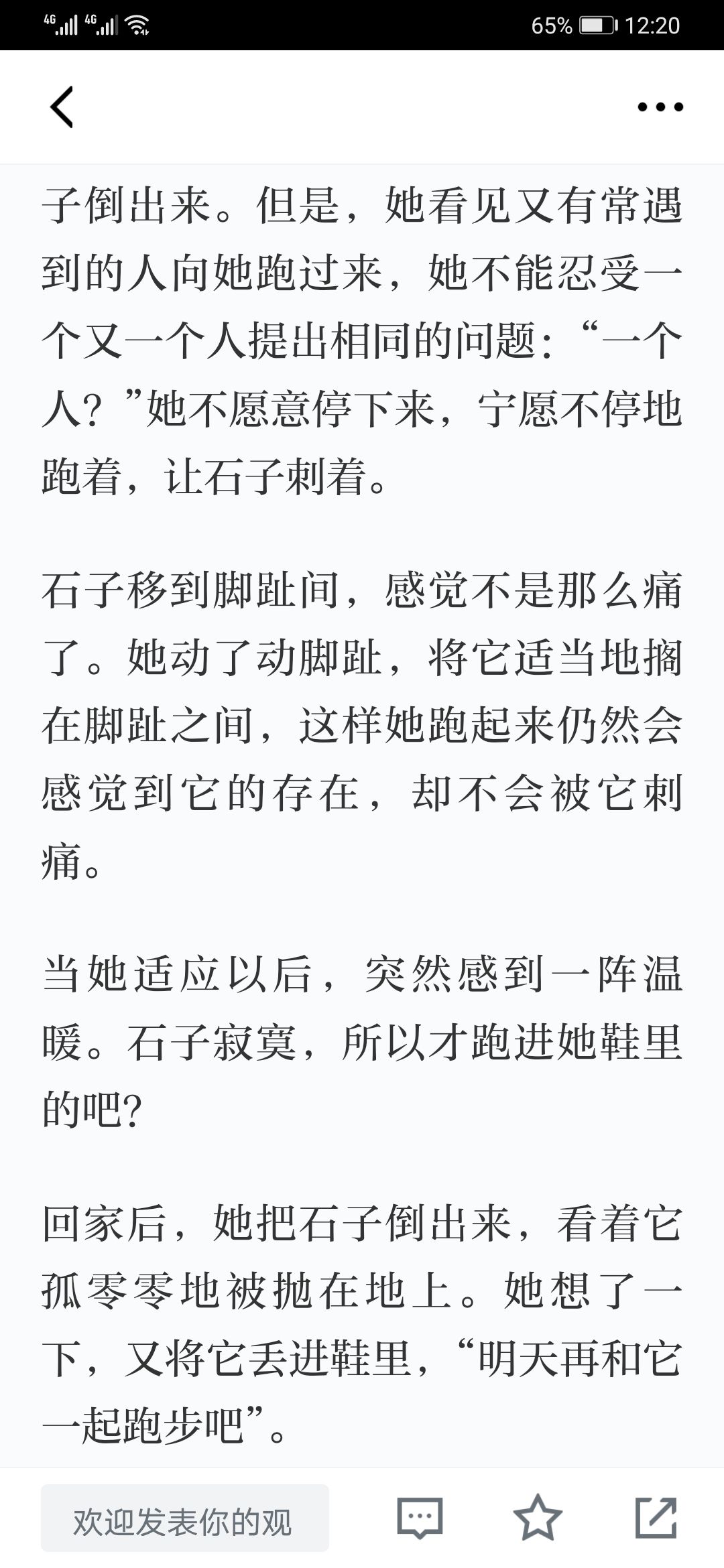The image size is (724, 1568).
Task: Tap the 欢迎发表你的观 comment field
Action: pos(185,1518)
